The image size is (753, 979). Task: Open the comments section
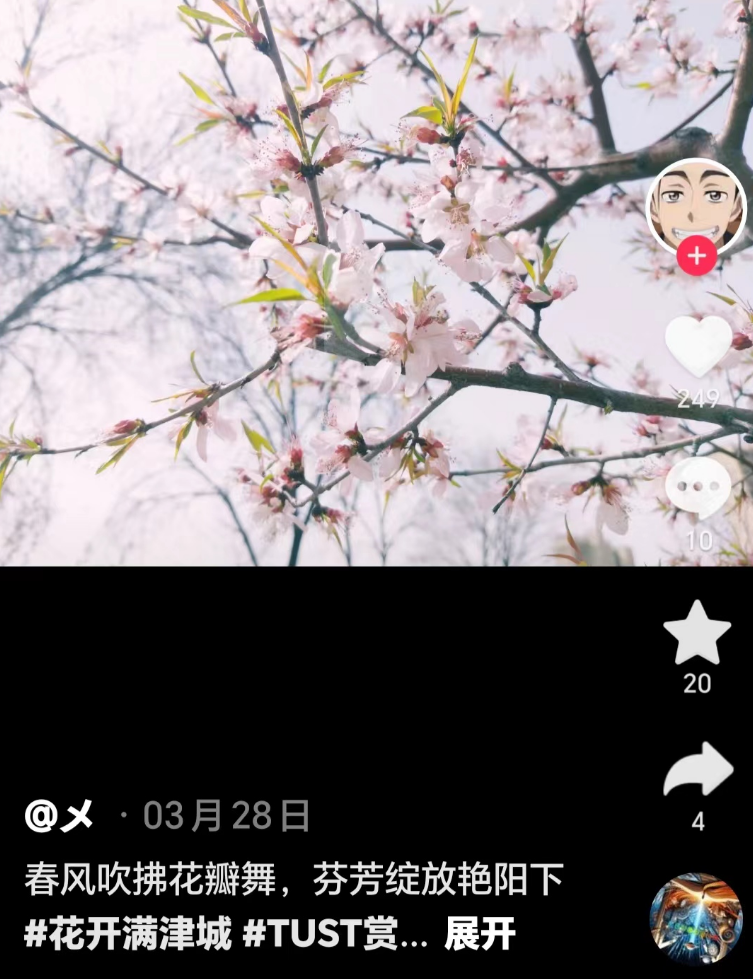point(698,490)
